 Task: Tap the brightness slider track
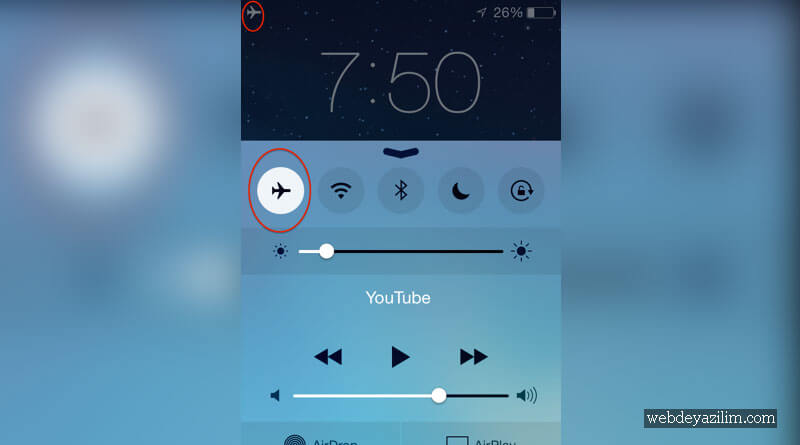click(x=420, y=252)
